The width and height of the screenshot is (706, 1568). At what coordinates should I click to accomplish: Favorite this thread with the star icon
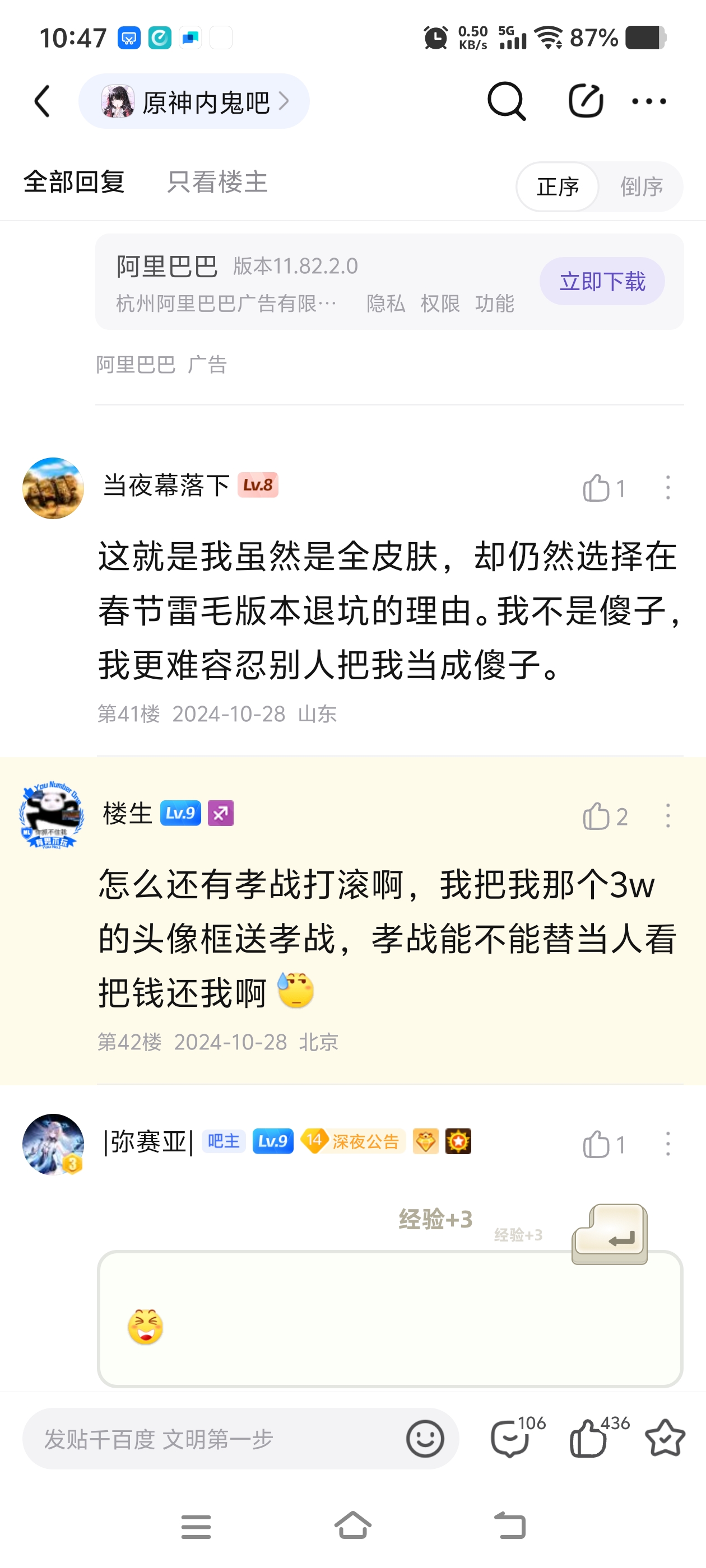point(665,1439)
